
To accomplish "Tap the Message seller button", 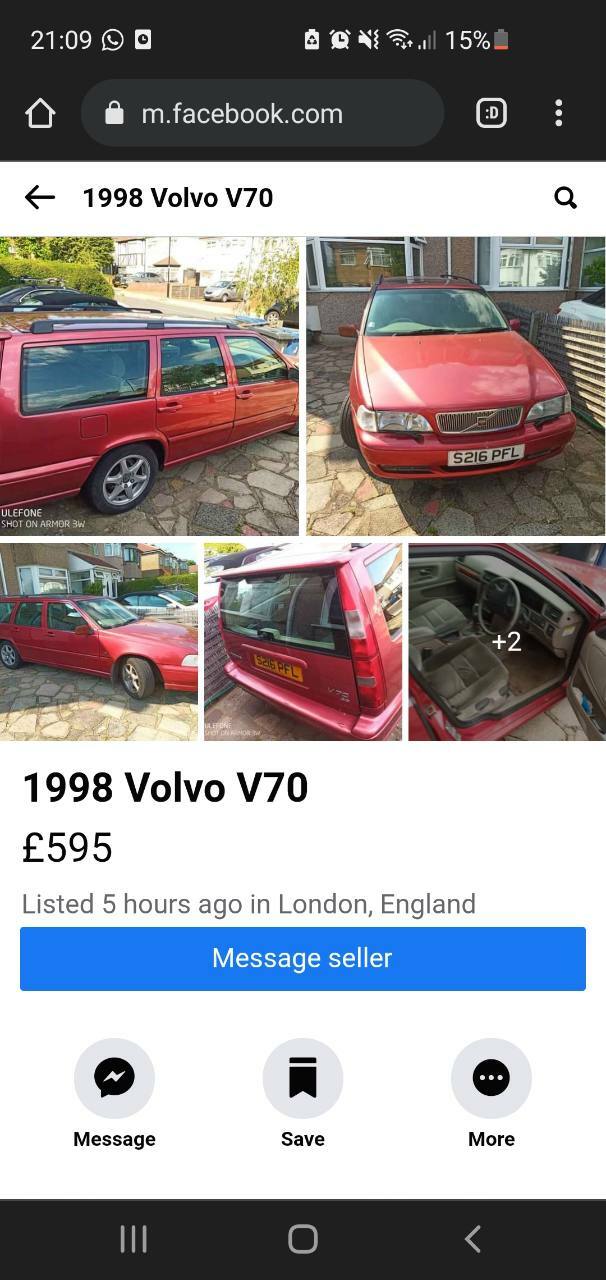I will [303, 958].
